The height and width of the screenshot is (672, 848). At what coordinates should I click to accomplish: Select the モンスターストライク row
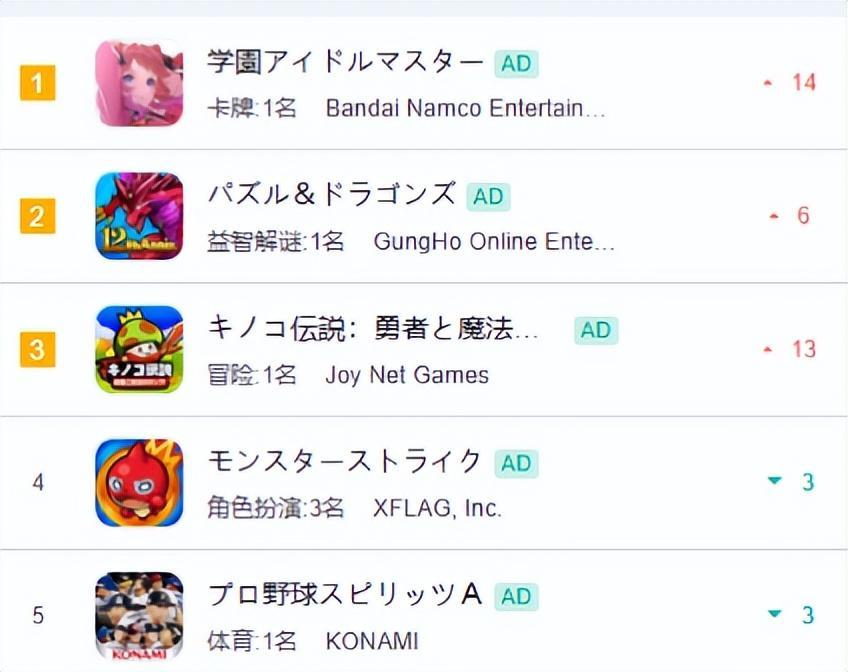tap(344, 462)
